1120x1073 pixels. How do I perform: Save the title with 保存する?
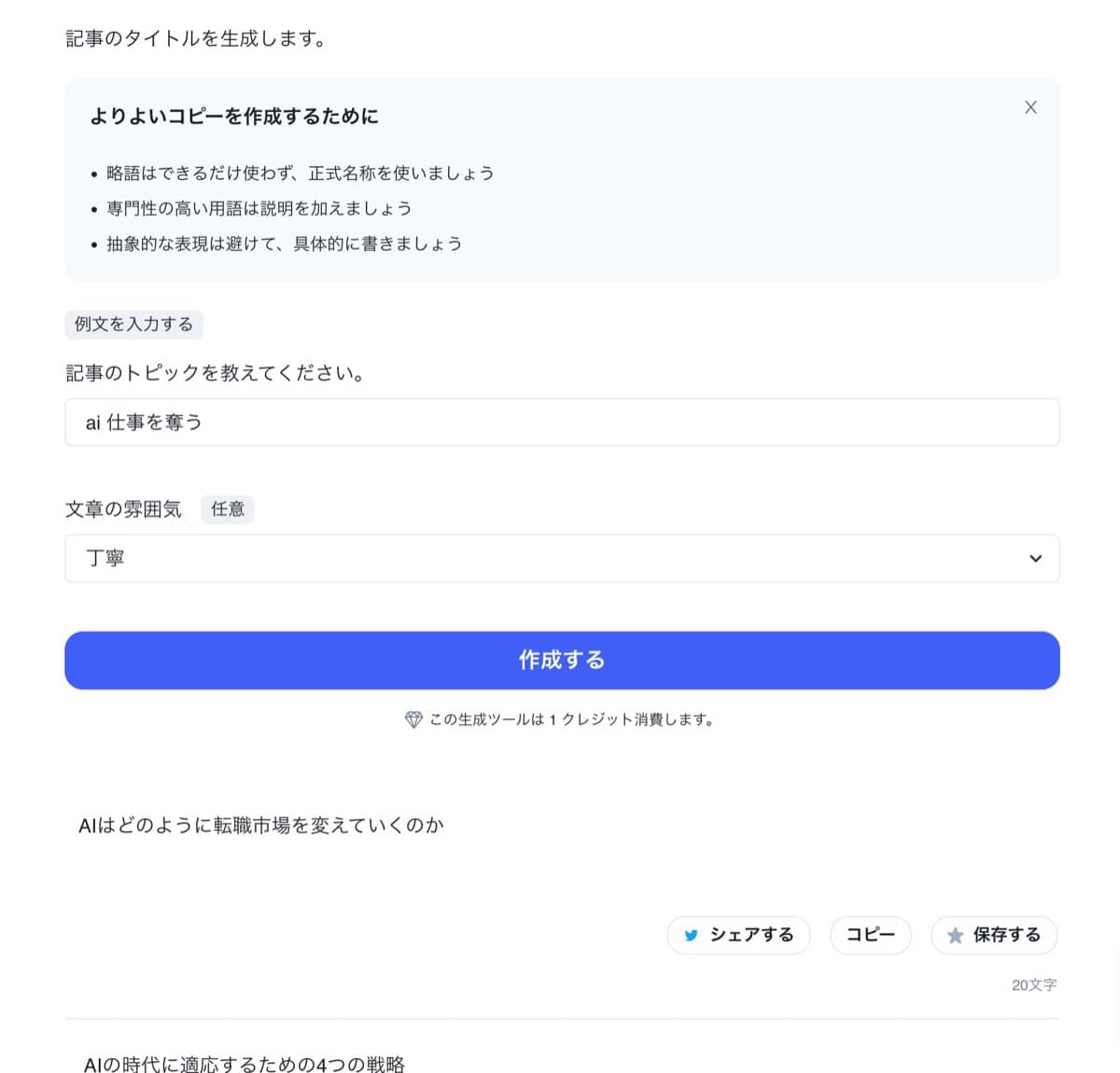pos(994,935)
